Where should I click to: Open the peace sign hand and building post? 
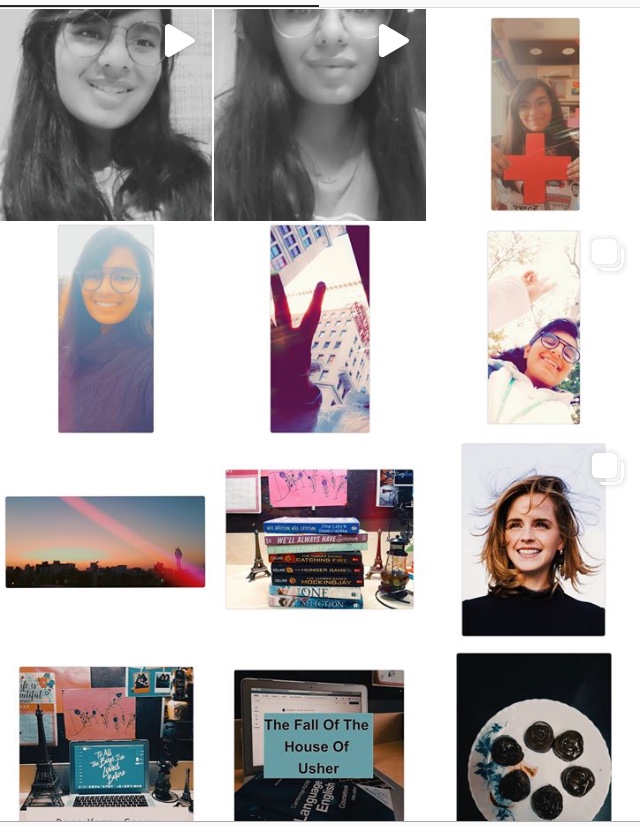pos(320,328)
